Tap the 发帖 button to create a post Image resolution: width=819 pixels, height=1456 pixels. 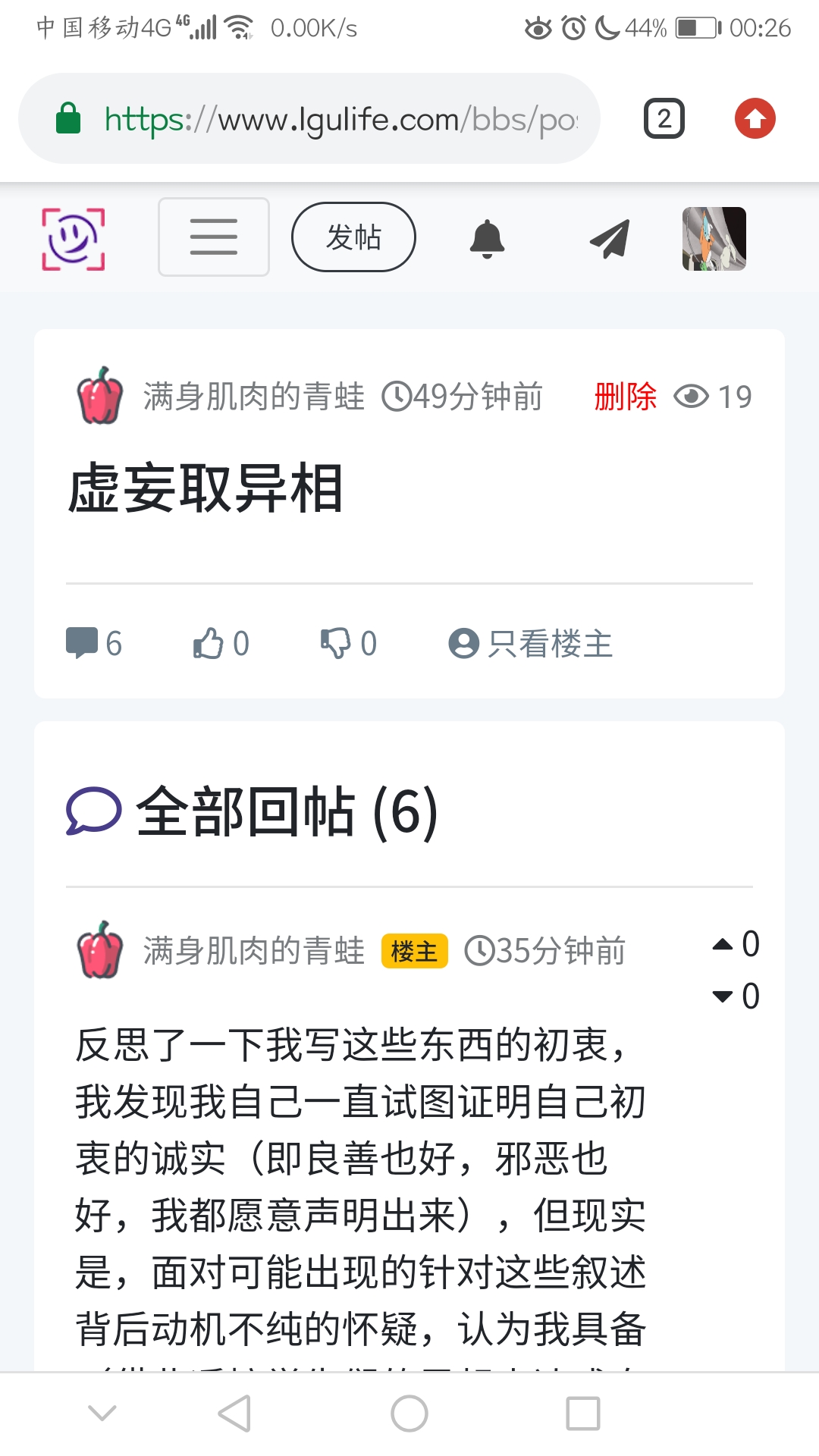point(353,237)
